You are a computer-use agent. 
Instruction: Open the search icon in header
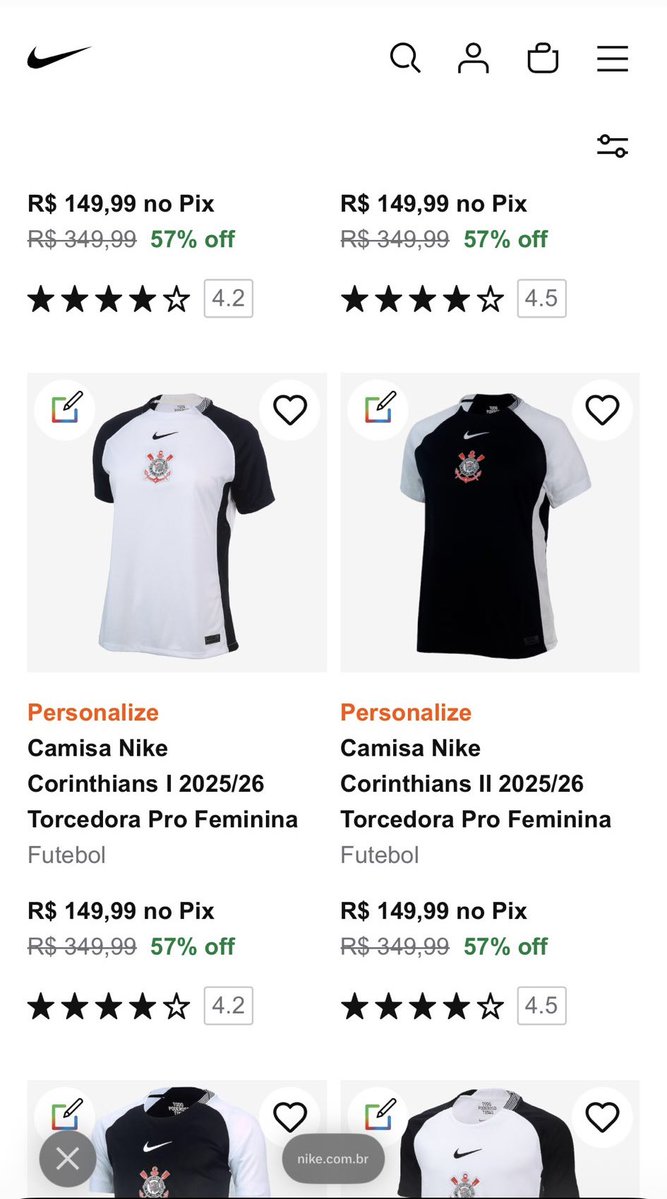405,58
